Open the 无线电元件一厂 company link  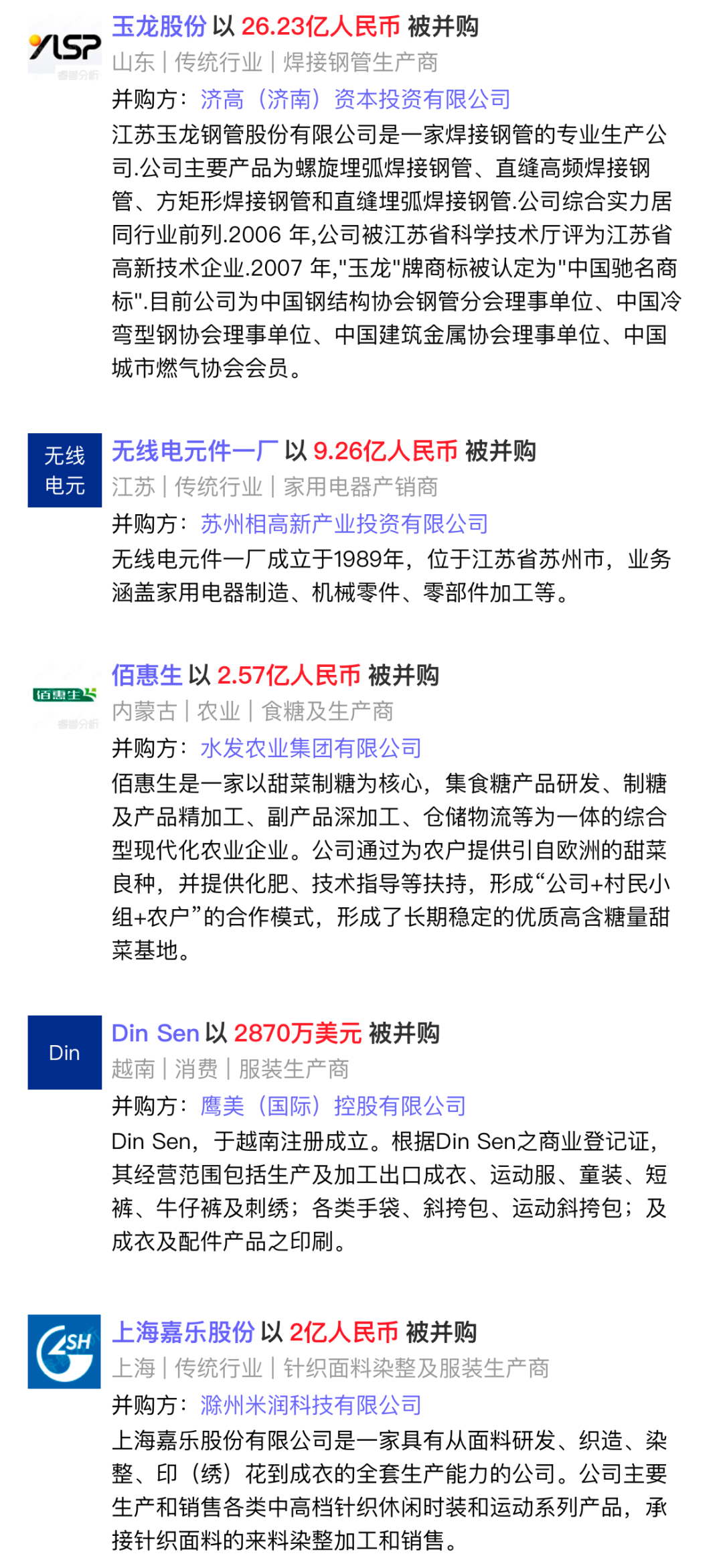click(x=195, y=451)
